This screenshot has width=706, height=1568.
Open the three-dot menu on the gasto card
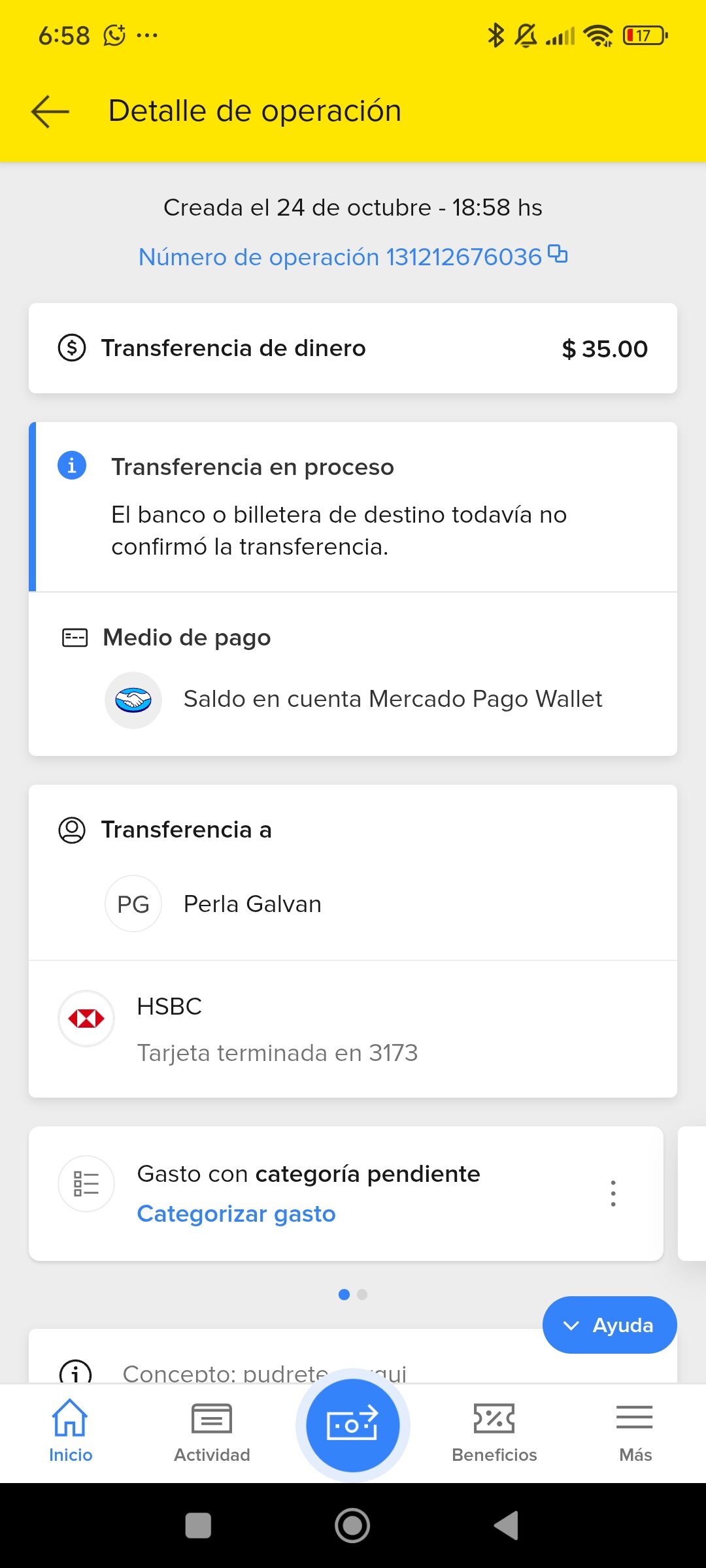click(x=613, y=1194)
